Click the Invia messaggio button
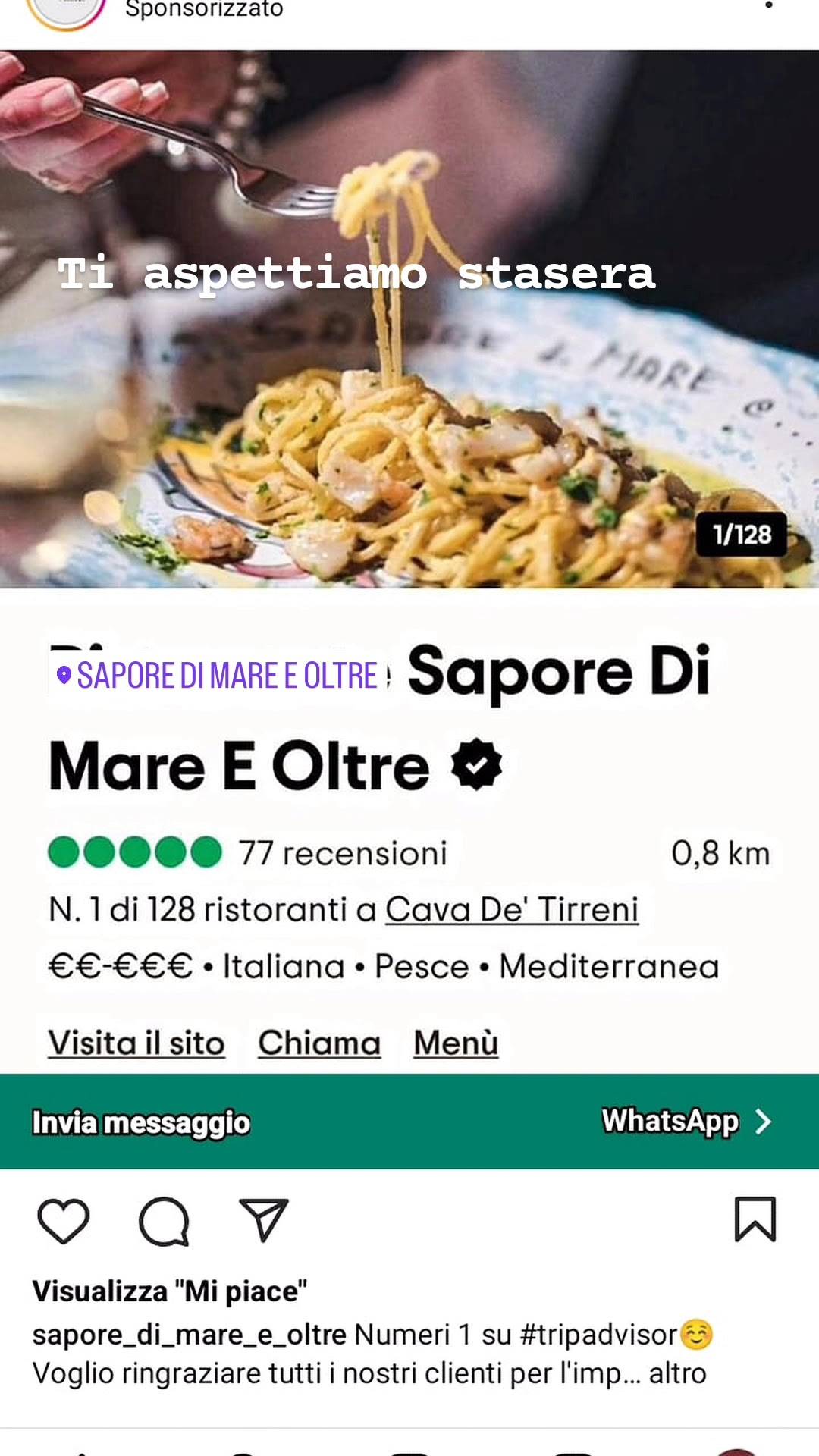This screenshot has height=1456, width=819. coord(143,1124)
